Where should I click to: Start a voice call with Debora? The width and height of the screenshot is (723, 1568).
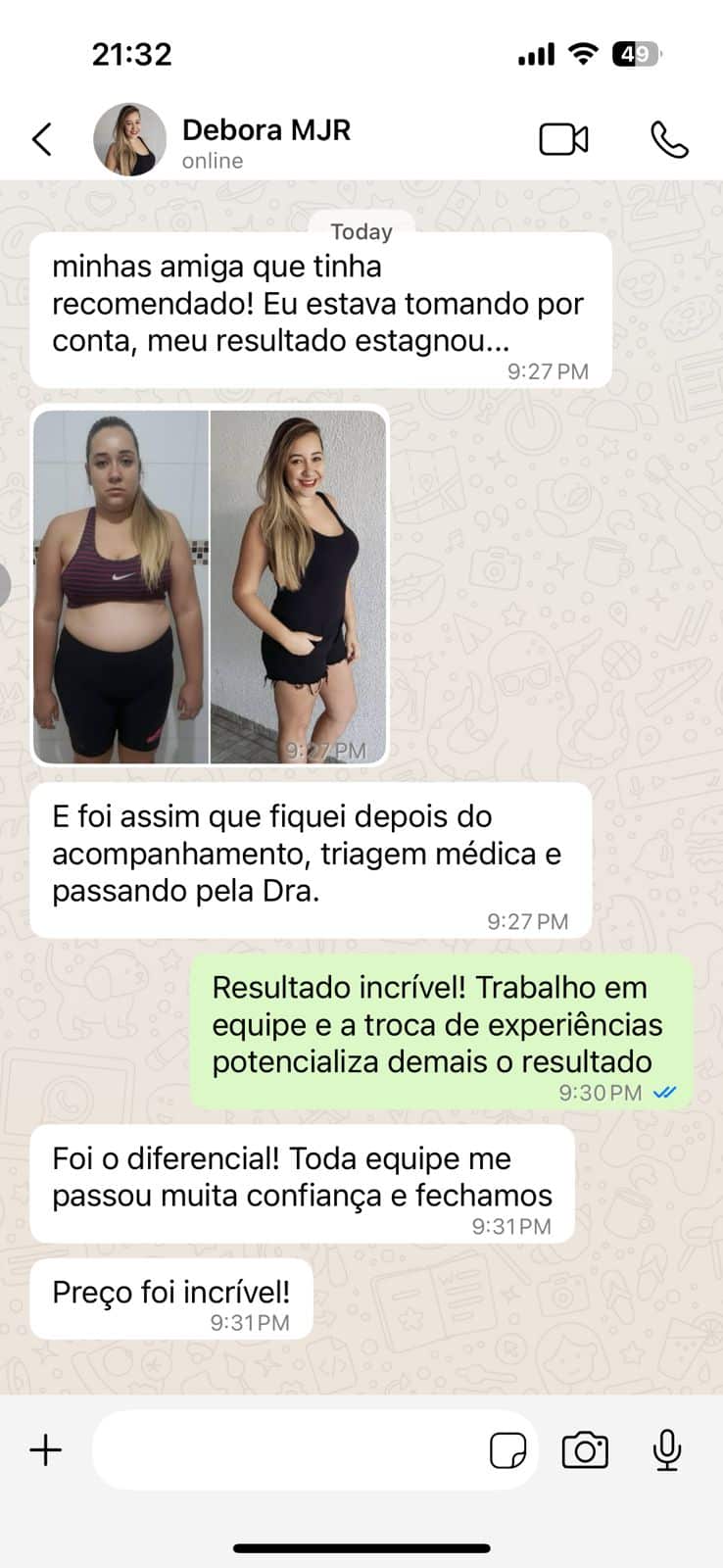click(x=669, y=140)
